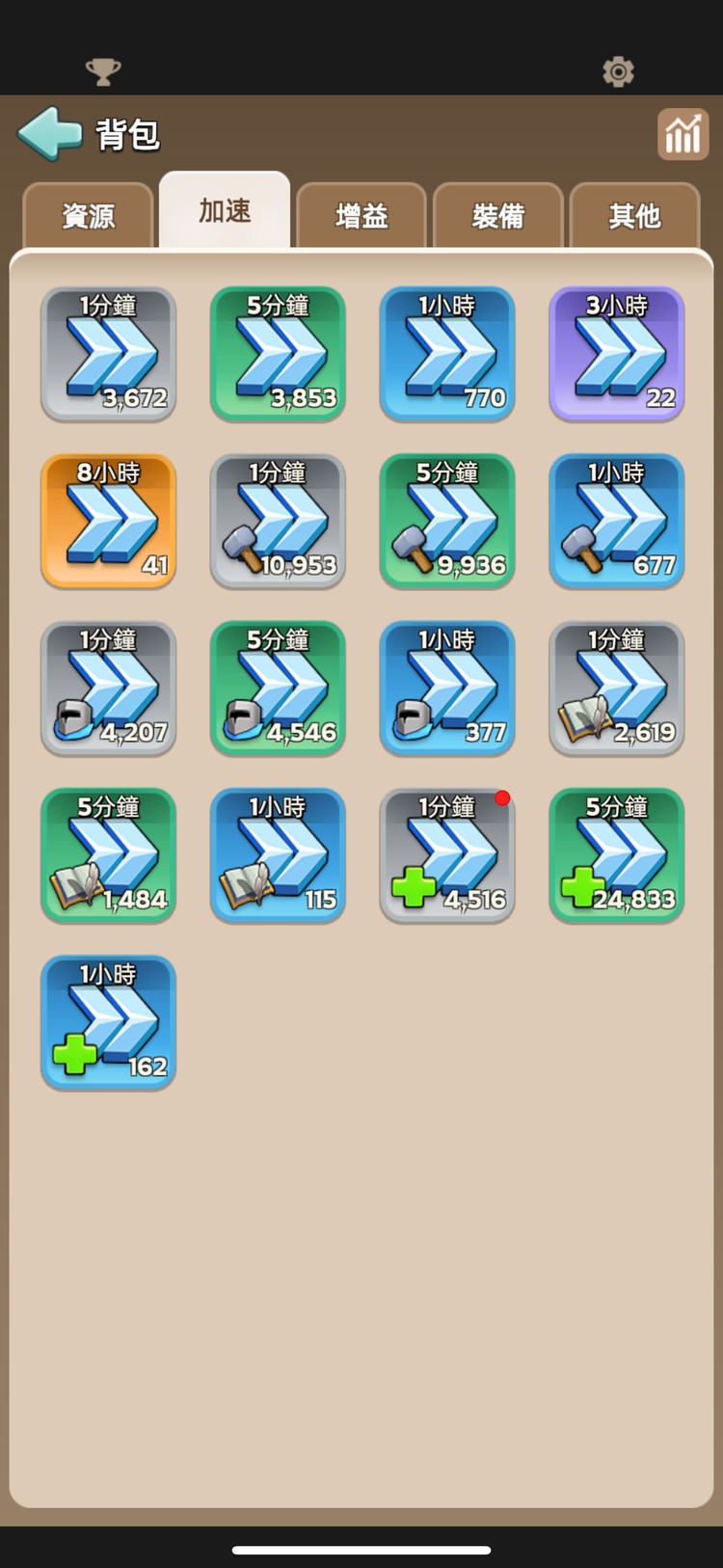The image size is (723, 1568).
Task: Switch to the 資源 tab
Action: [x=88, y=215]
